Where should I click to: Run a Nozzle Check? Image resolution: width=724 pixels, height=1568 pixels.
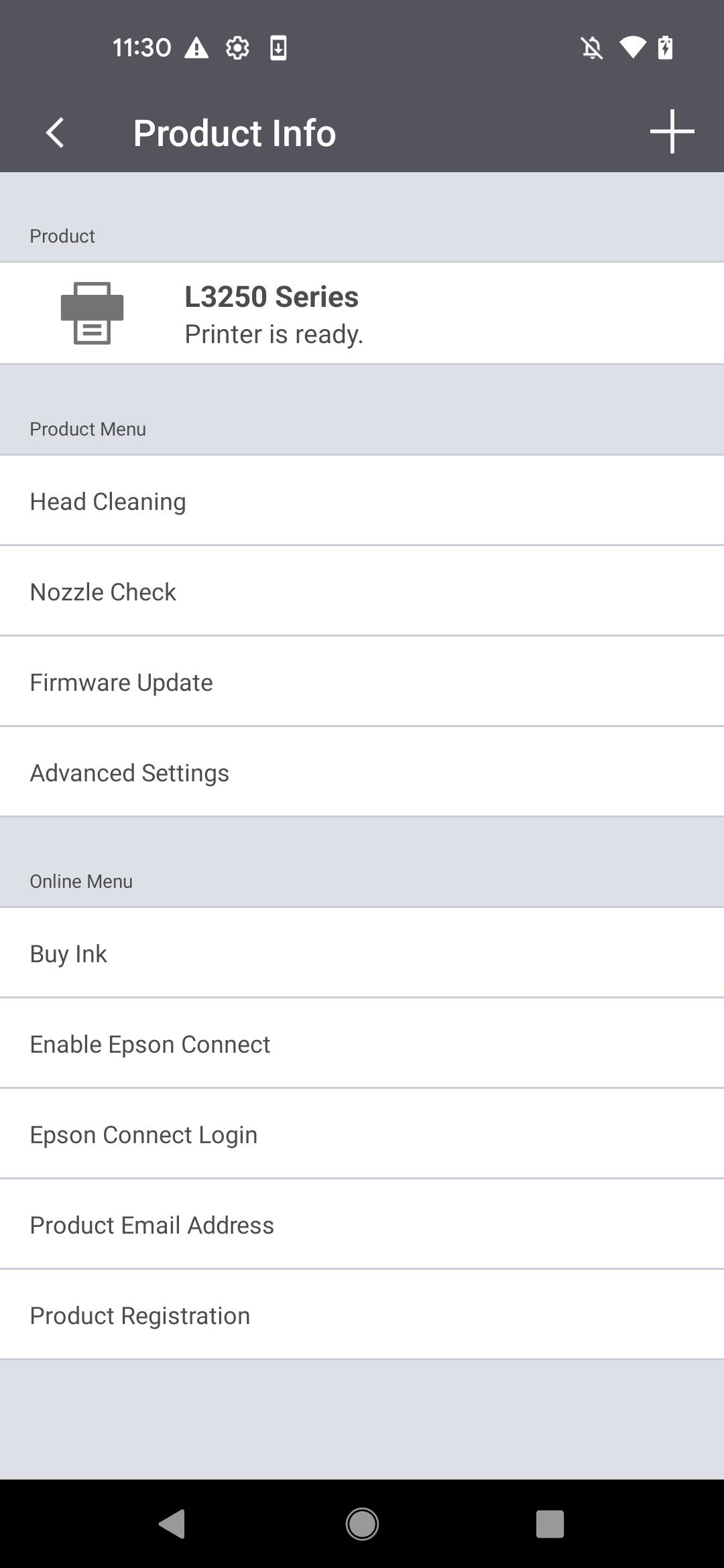362,591
